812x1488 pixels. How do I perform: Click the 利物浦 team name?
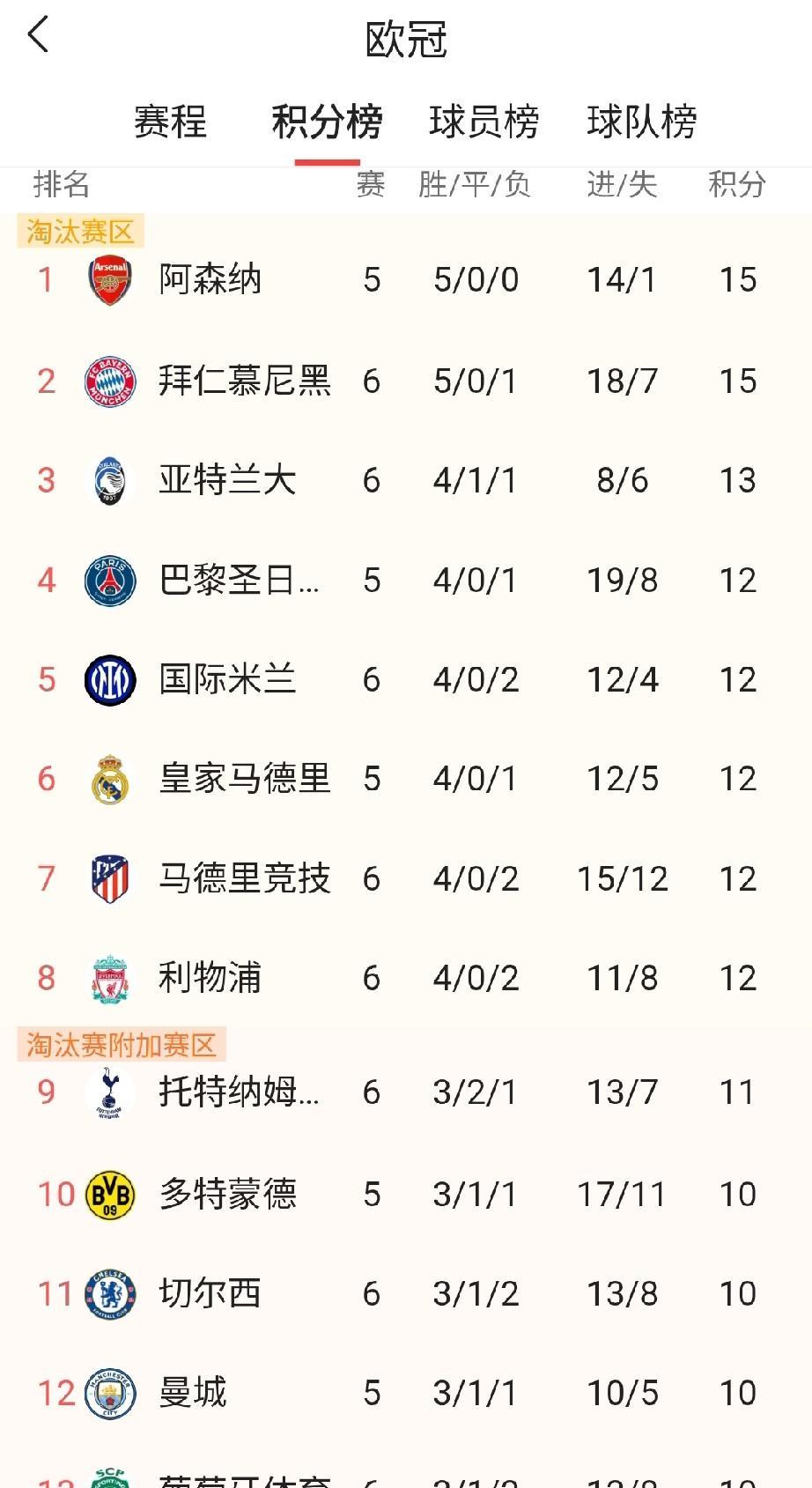click(x=208, y=977)
